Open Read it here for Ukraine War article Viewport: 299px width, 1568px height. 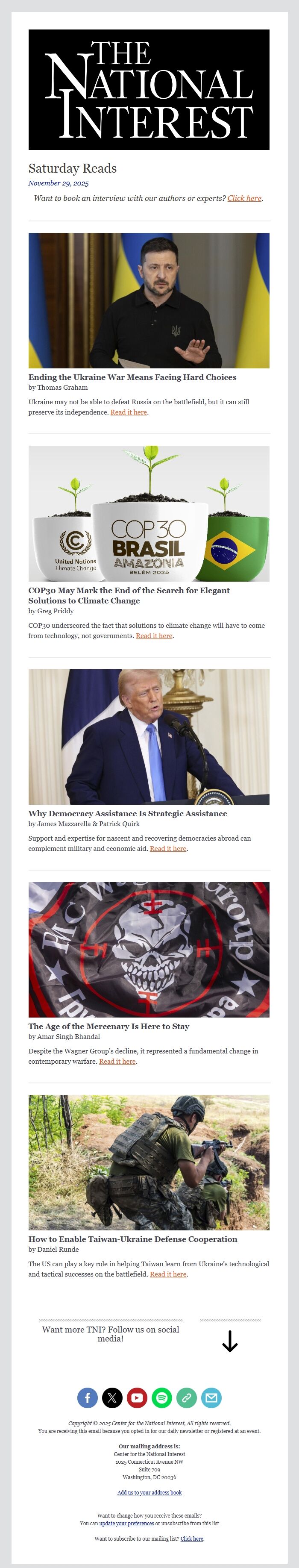[x=129, y=412]
